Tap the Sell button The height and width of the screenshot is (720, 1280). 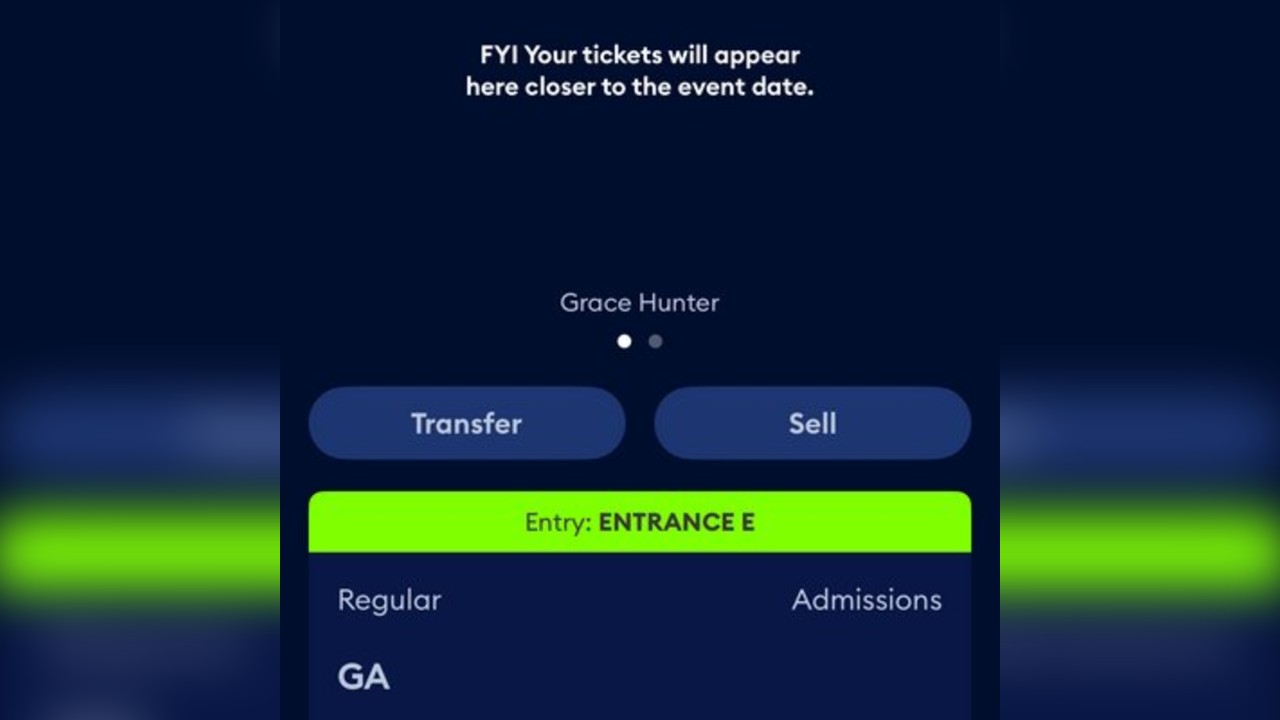(x=812, y=423)
